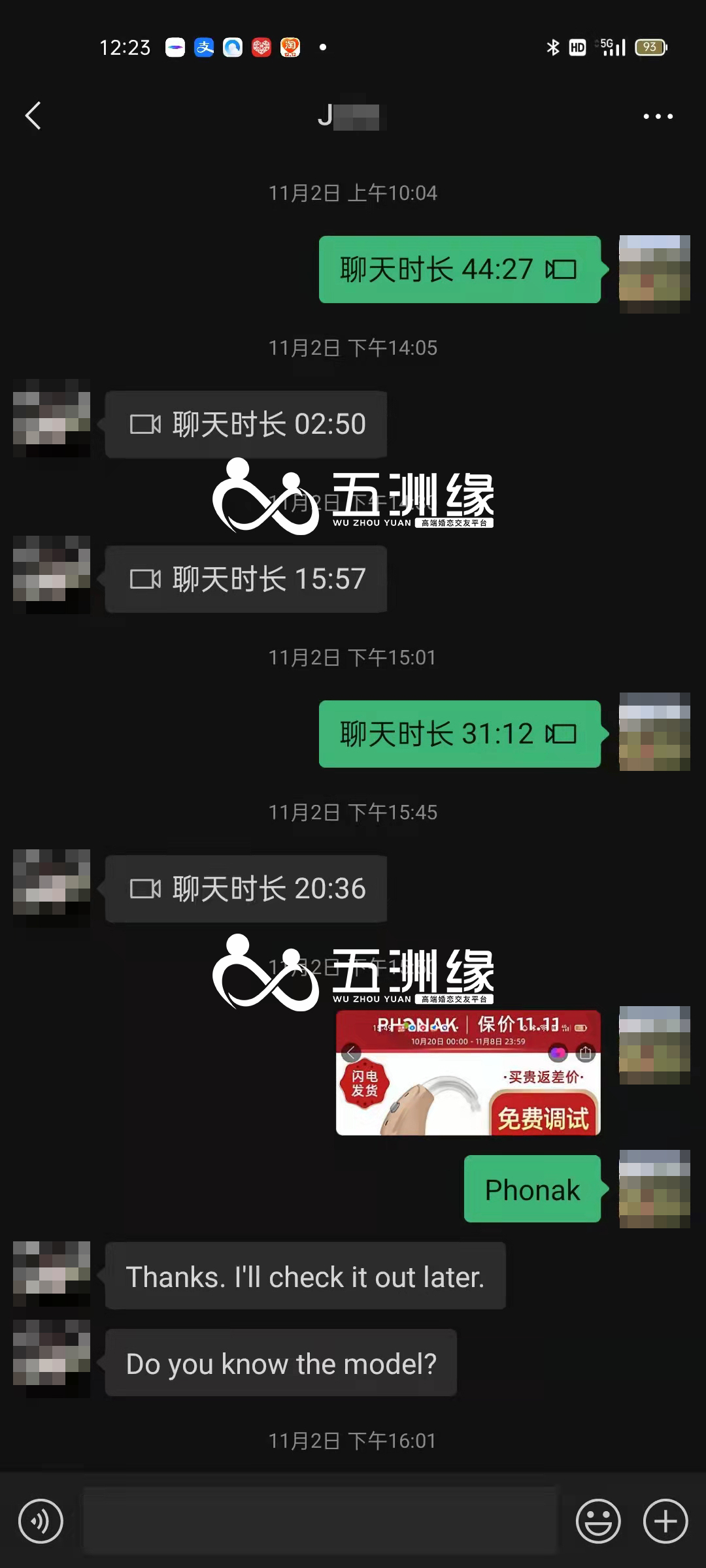Open the three-dot chat info menu
This screenshot has height=1568, width=706.
click(x=658, y=116)
